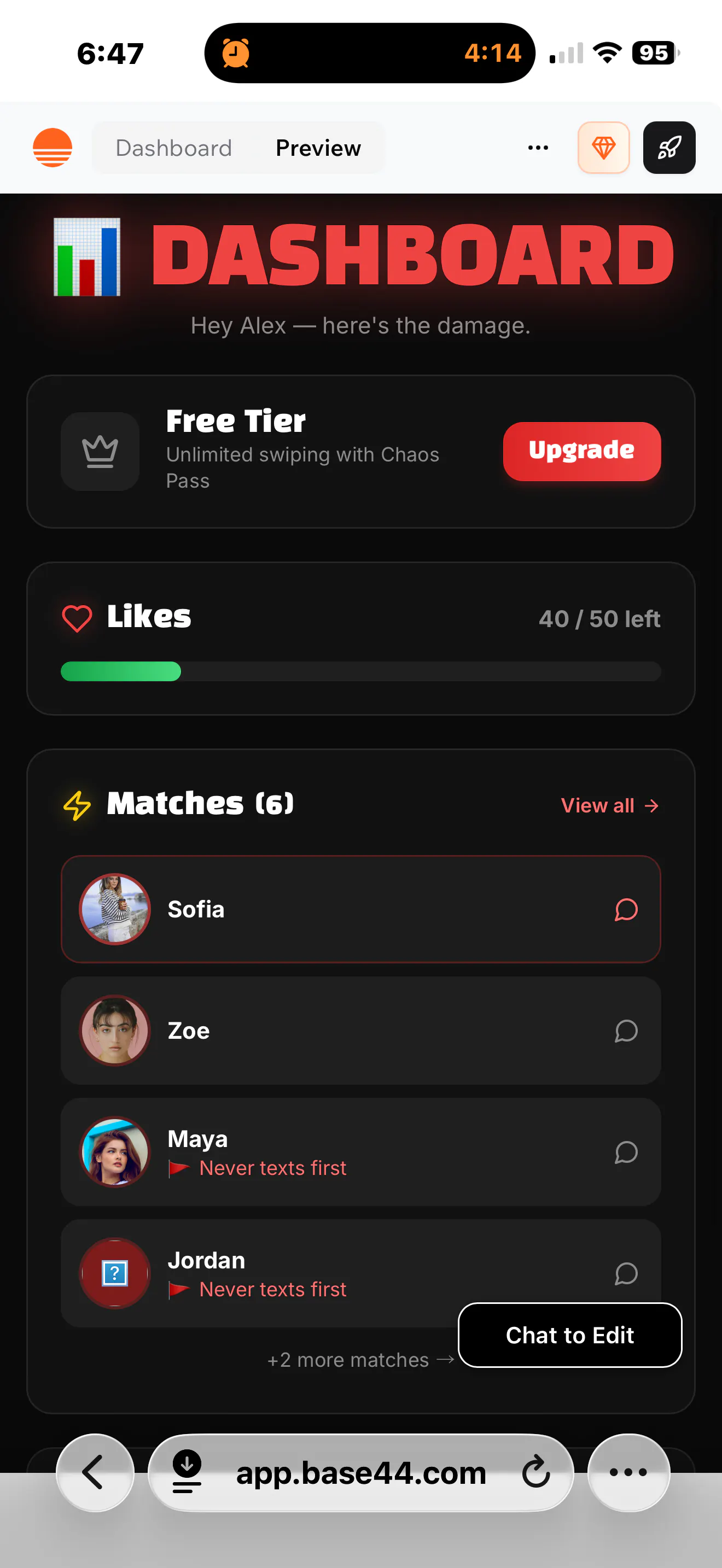
Task: Tap the orange sun logo
Action: click(x=53, y=148)
